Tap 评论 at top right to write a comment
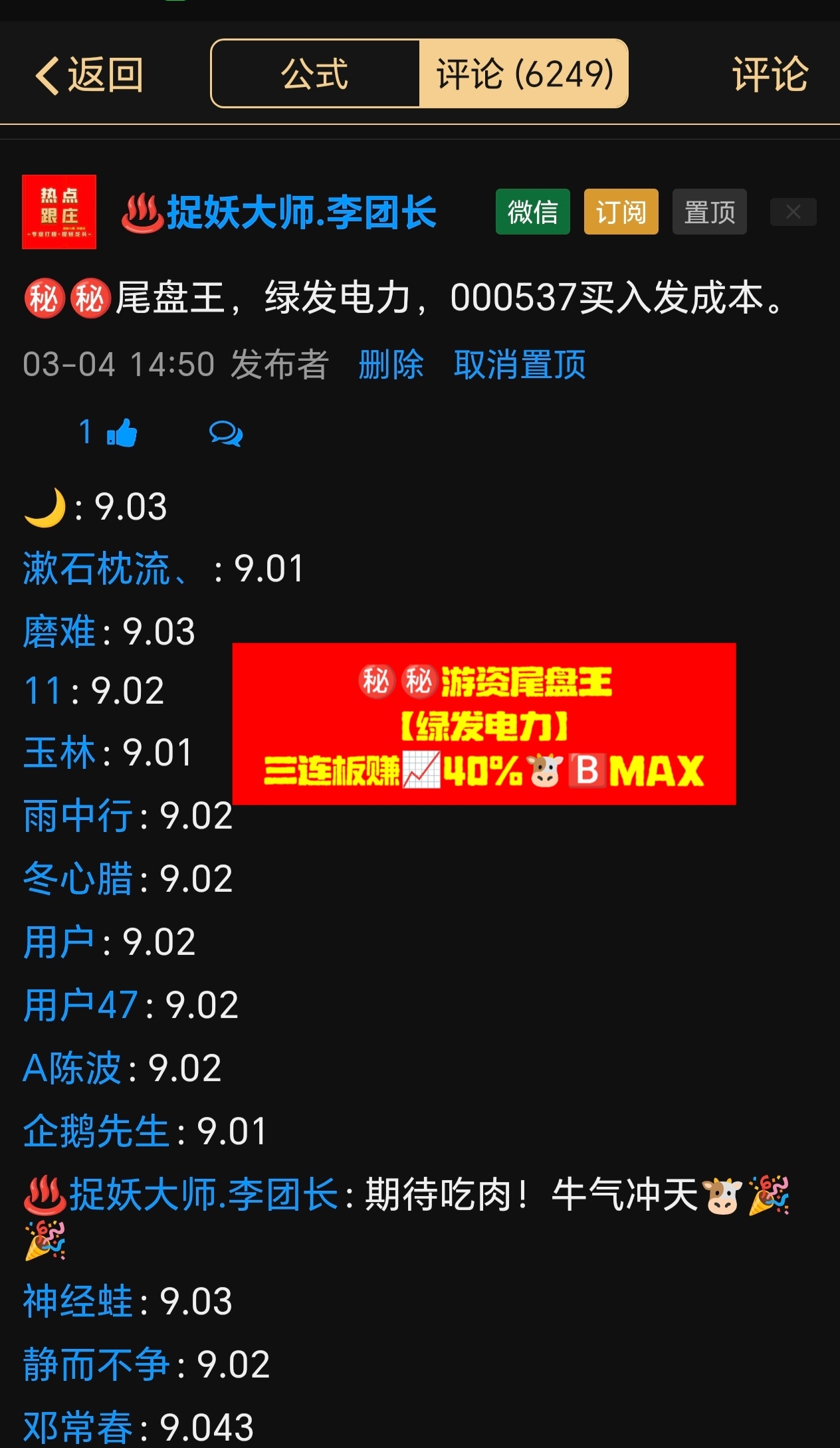 [x=770, y=74]
